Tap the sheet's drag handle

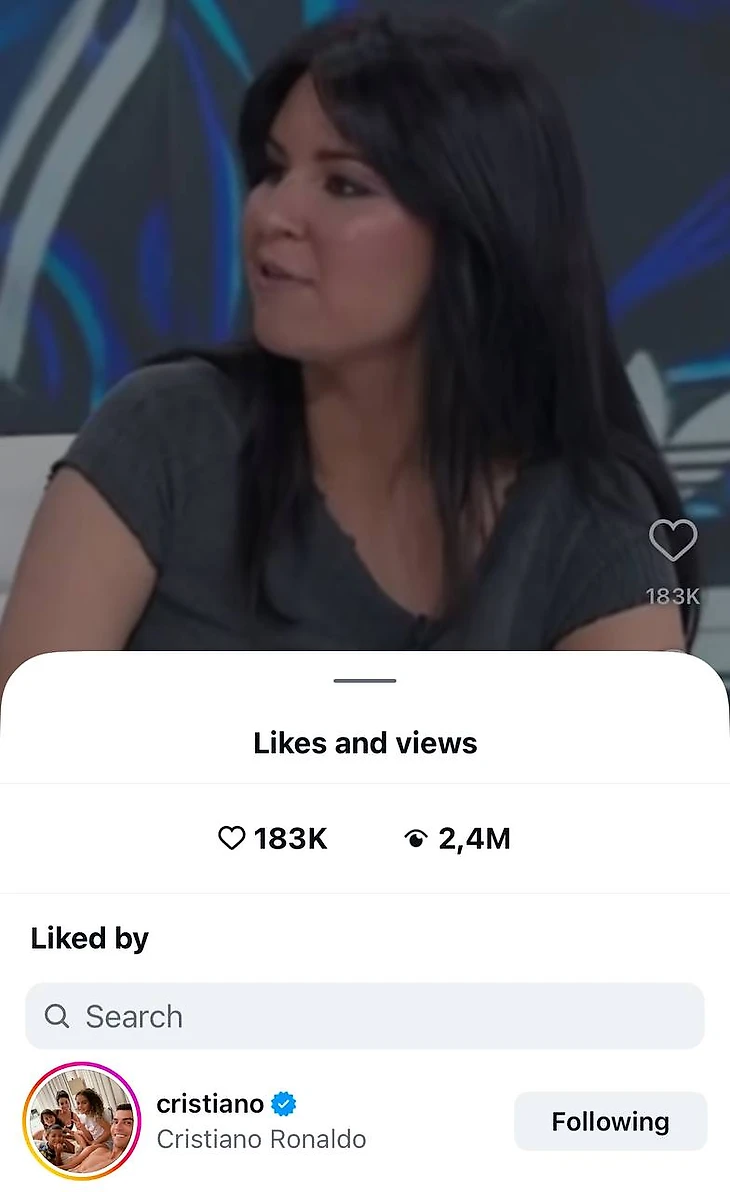point(365,680)
